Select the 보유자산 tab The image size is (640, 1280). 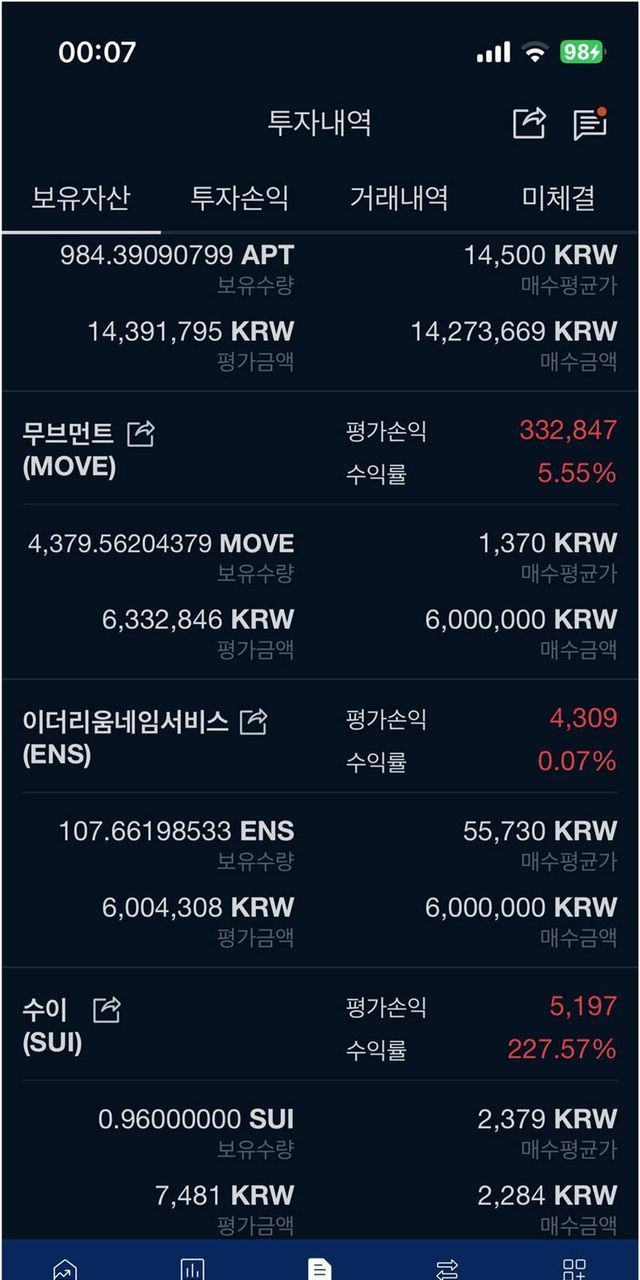(x=80, y=198)
